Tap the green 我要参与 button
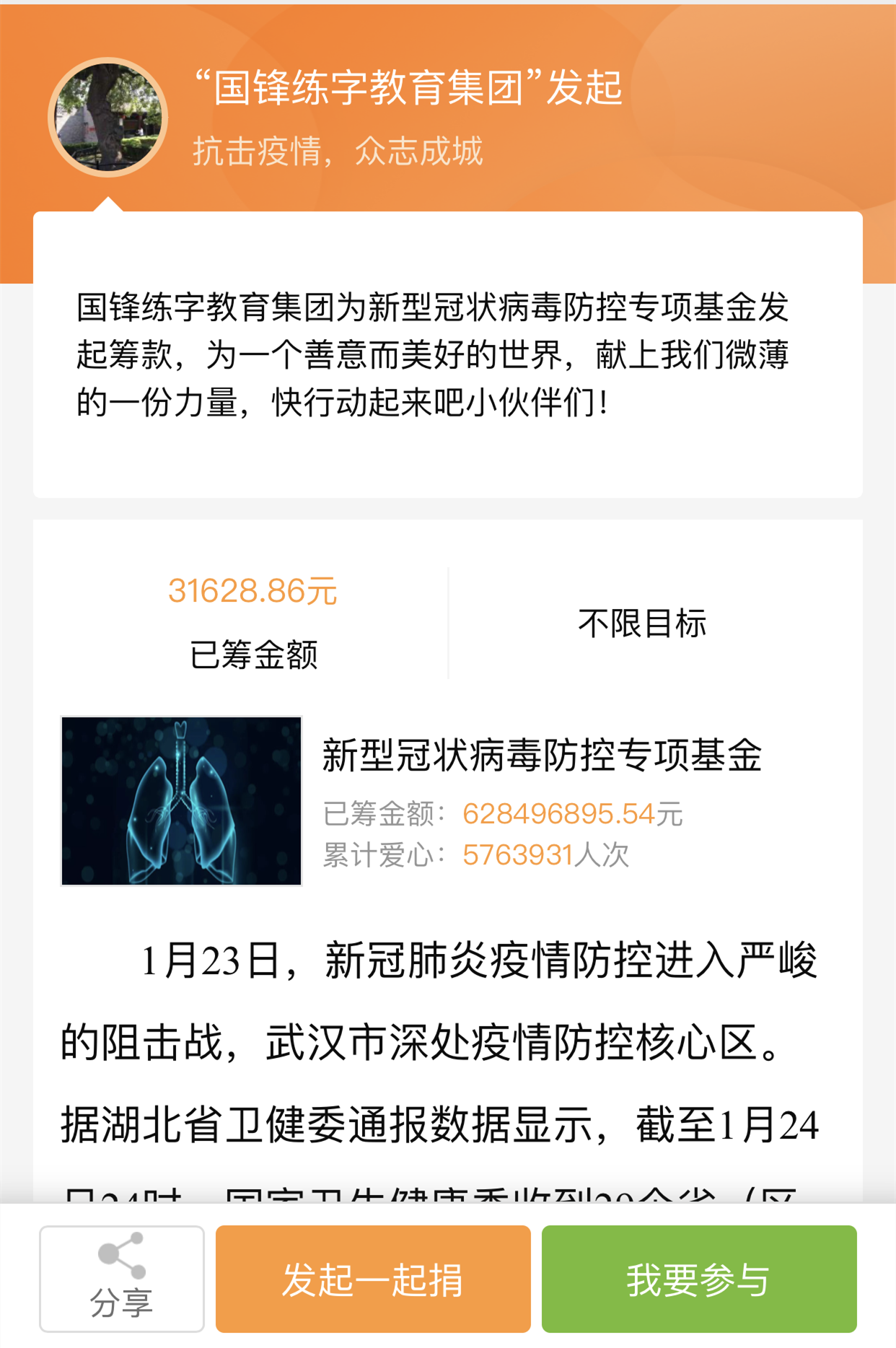The height and width of the screenshot is (1348, 896). [698, 1278]
